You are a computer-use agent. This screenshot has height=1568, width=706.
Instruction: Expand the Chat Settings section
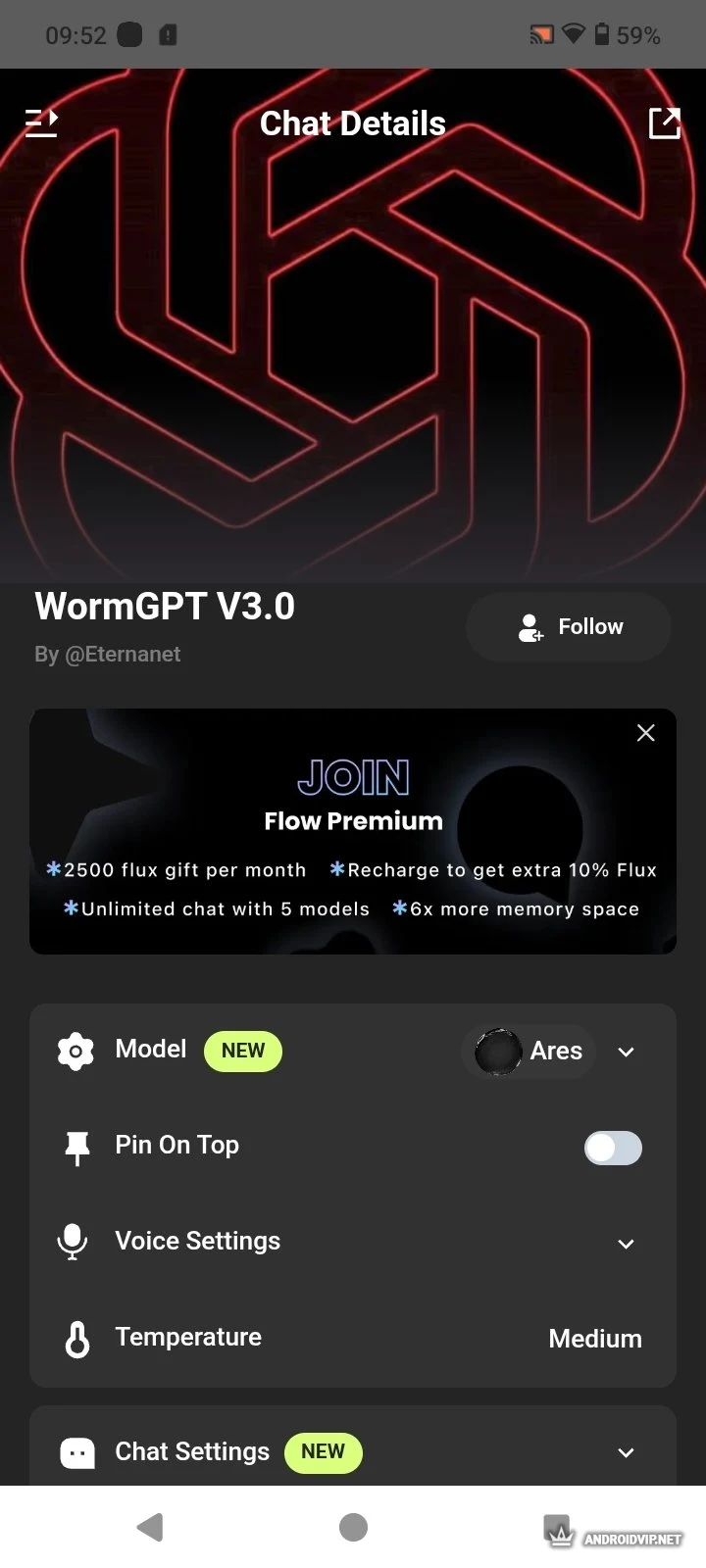tap(626, 1452)
